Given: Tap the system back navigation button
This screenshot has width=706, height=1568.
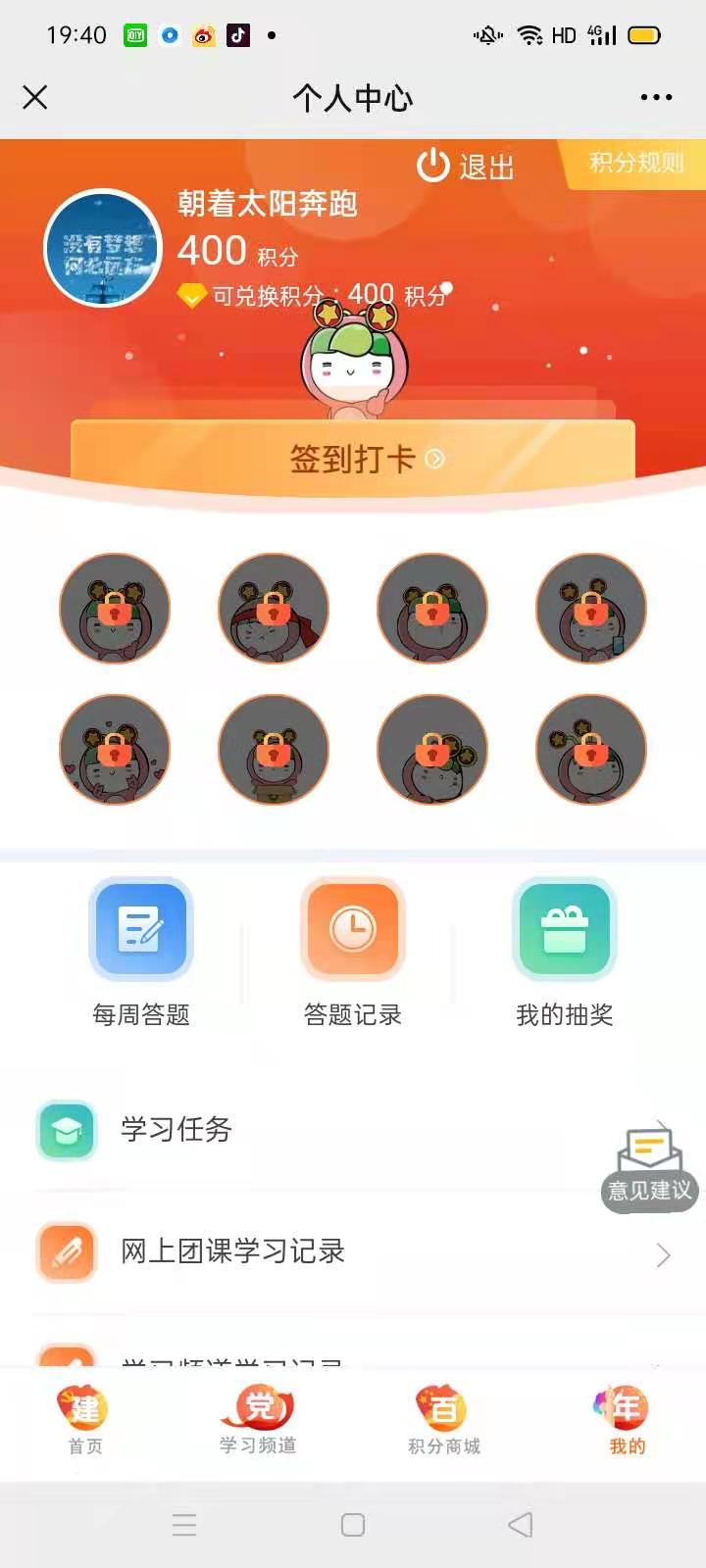Looking at the screenshot, I should pyautogui.click(x=521, y=1525).
